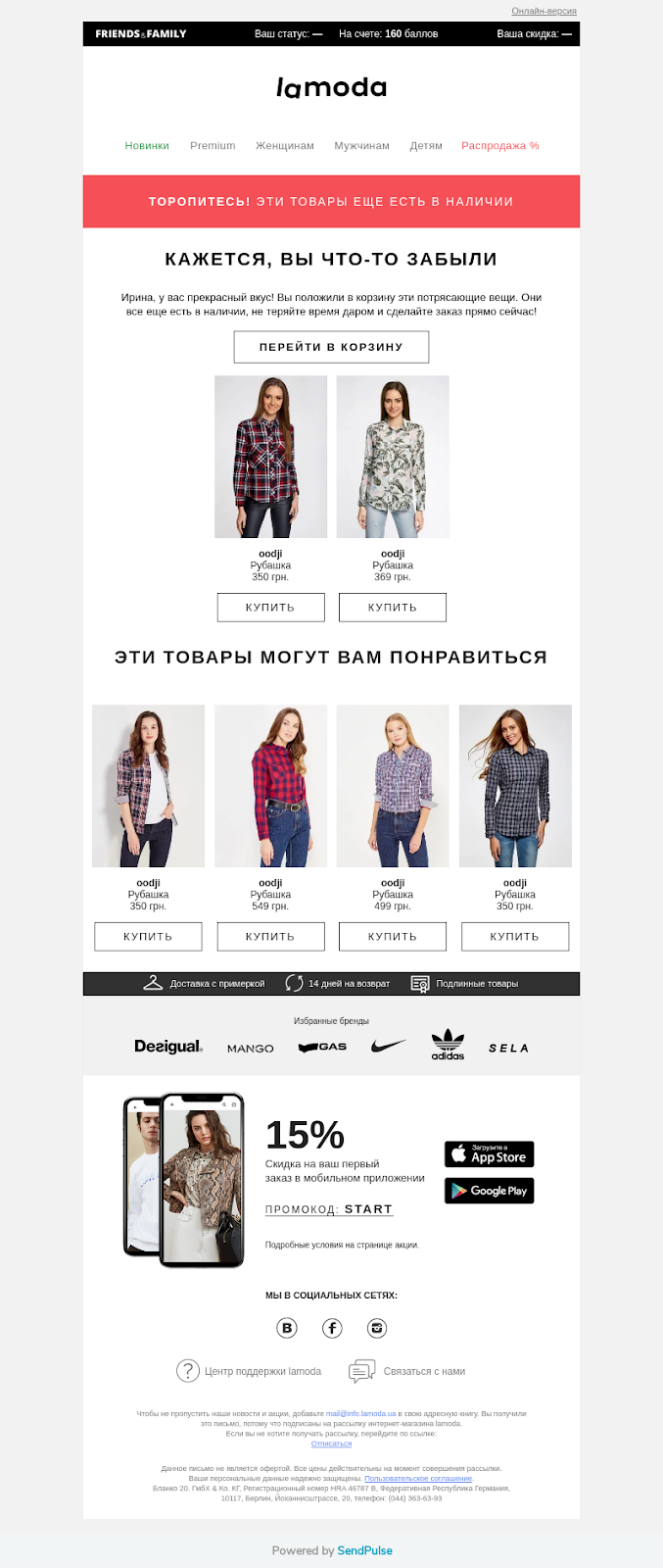Screen dimensions: 663x1568
Task: Tap the ПЕРЕЙТИ В КОРЗИНУ button
Action: point(331,347)
